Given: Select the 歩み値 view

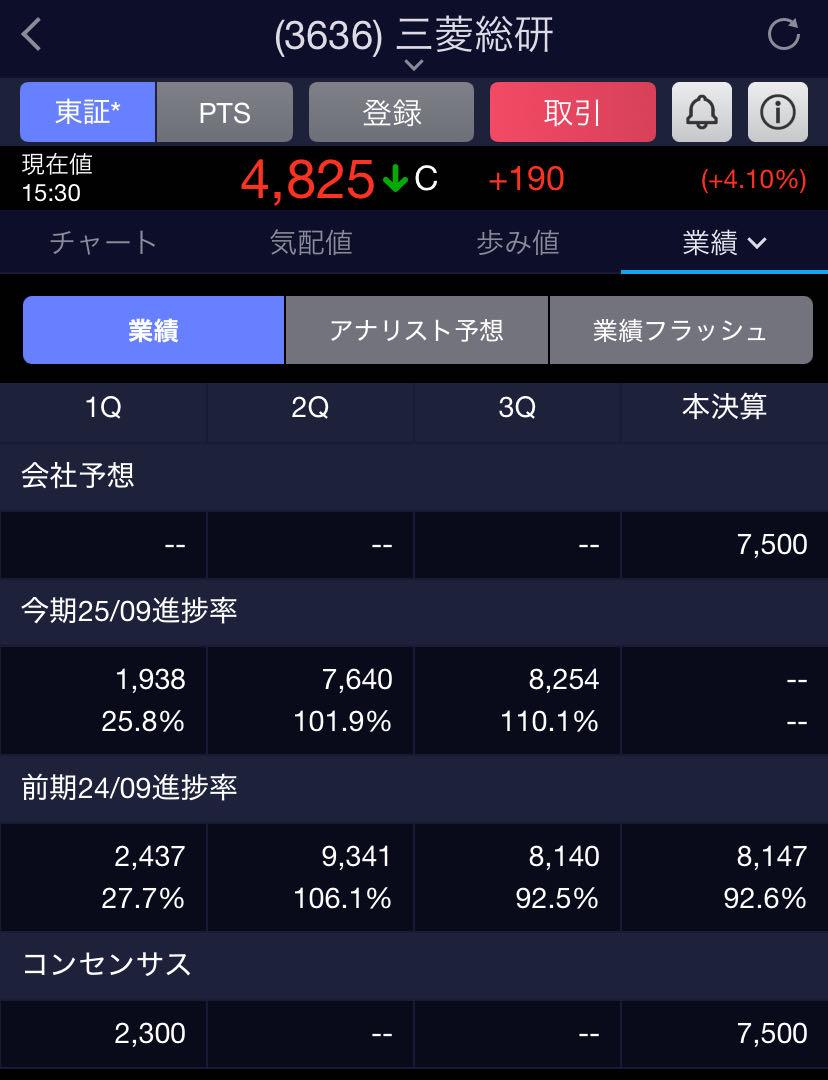Looking at the screenshot, I should tap(515, 242).
